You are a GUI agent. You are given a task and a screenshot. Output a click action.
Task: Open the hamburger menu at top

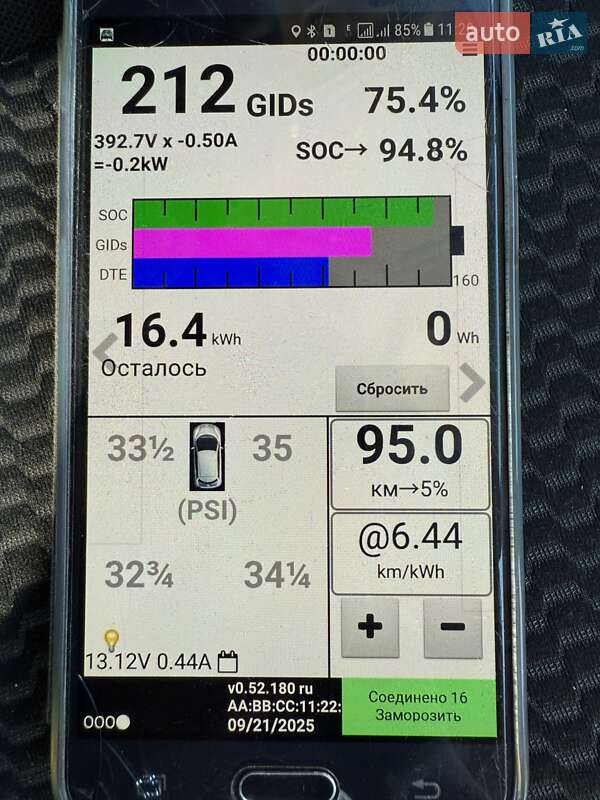coord(471,53)
